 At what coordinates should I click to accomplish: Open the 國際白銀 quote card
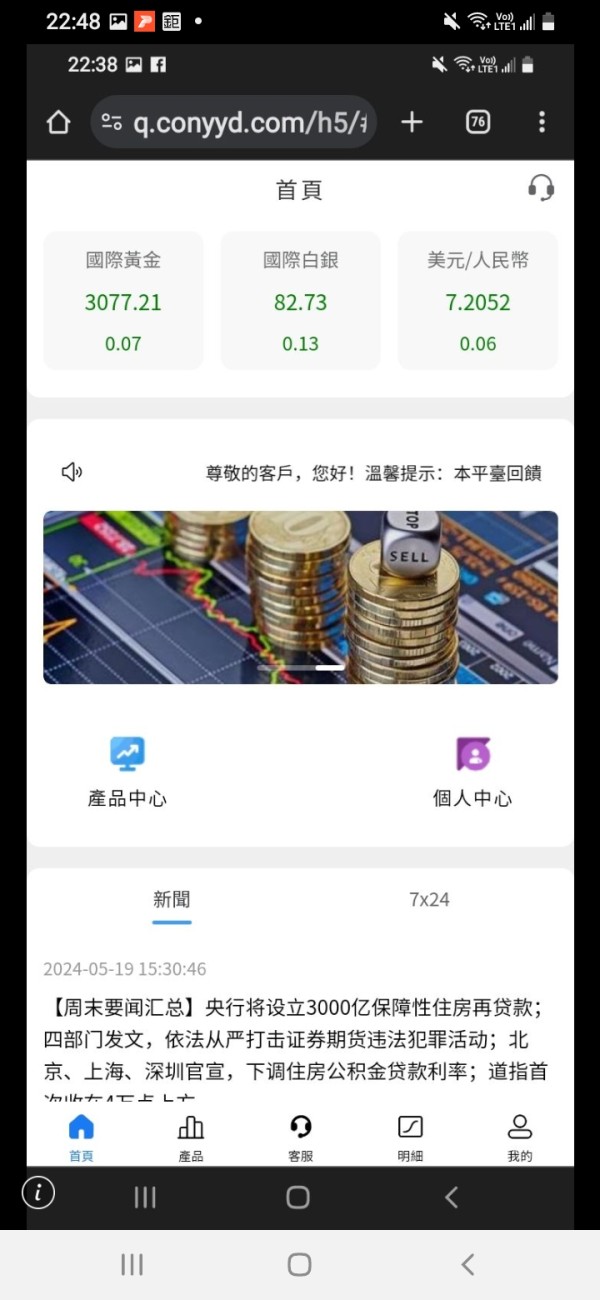300,301
